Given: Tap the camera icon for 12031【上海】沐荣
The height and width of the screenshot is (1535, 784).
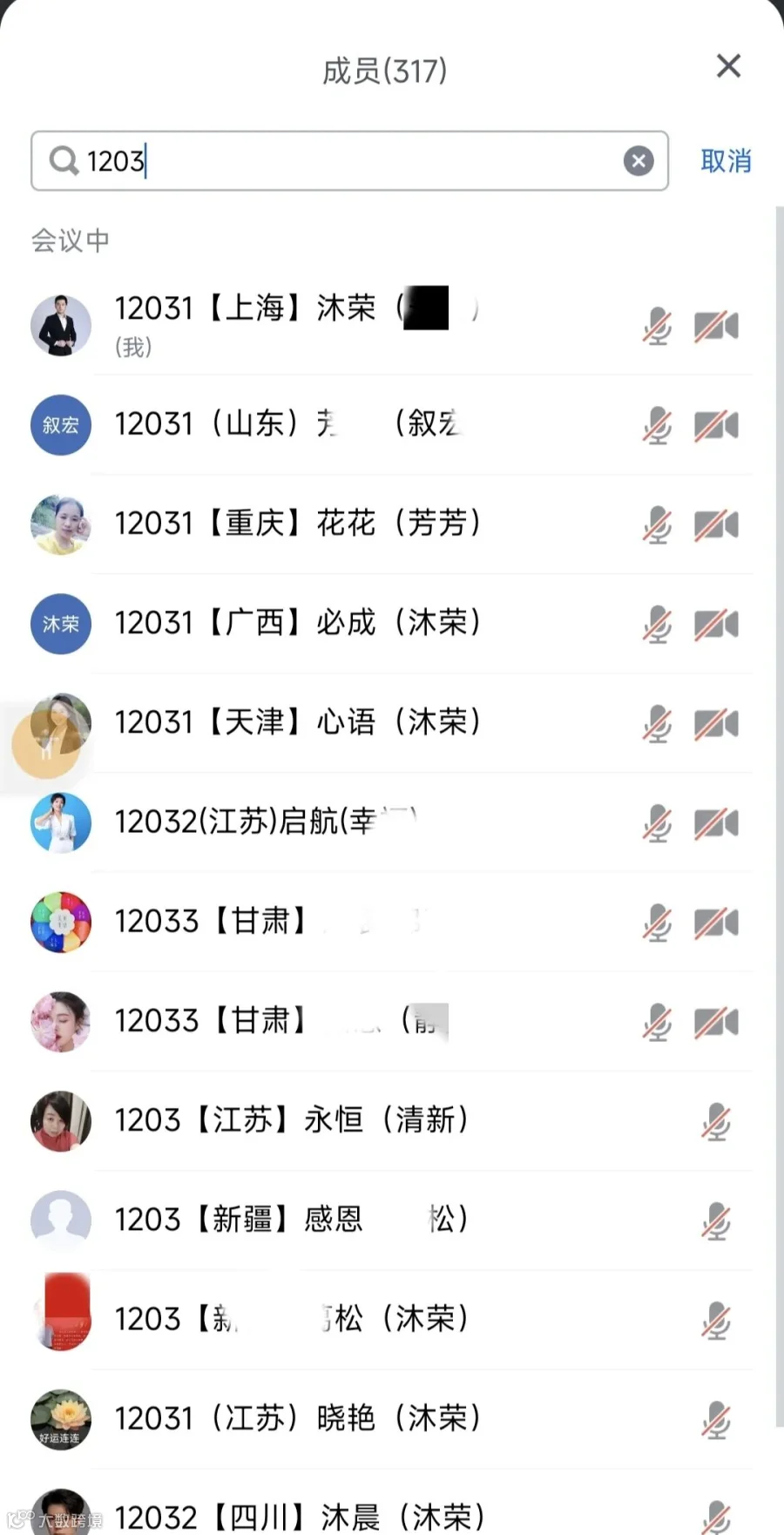Looking at the screenshot, I should (x=716, y=327).
